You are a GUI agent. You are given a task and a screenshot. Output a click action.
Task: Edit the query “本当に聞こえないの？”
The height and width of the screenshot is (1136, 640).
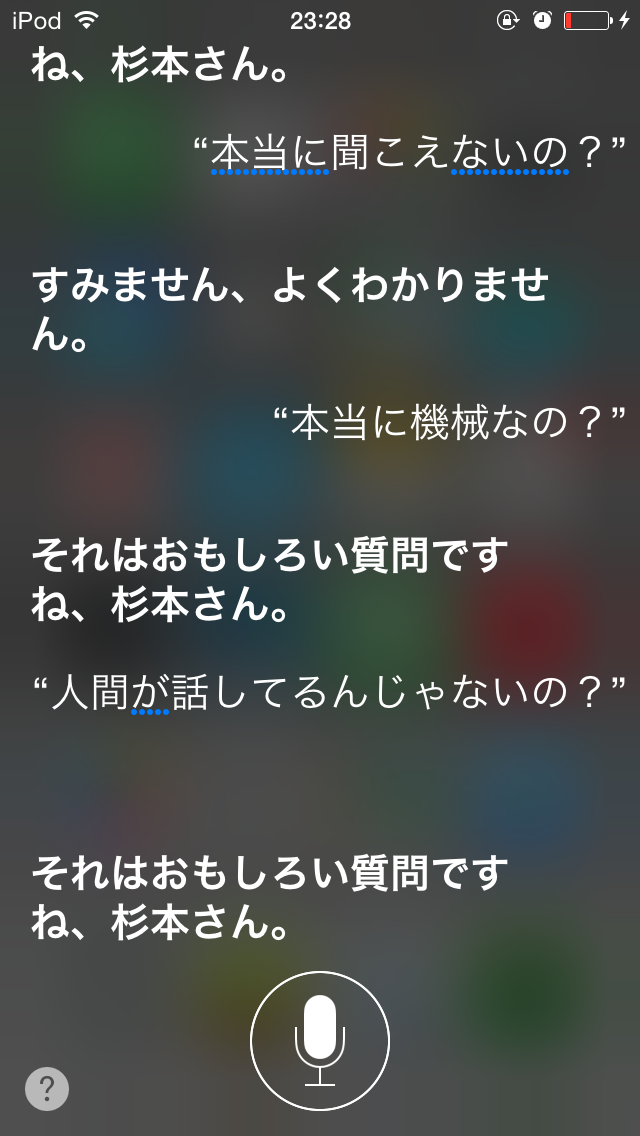click(x=410, y=154)
